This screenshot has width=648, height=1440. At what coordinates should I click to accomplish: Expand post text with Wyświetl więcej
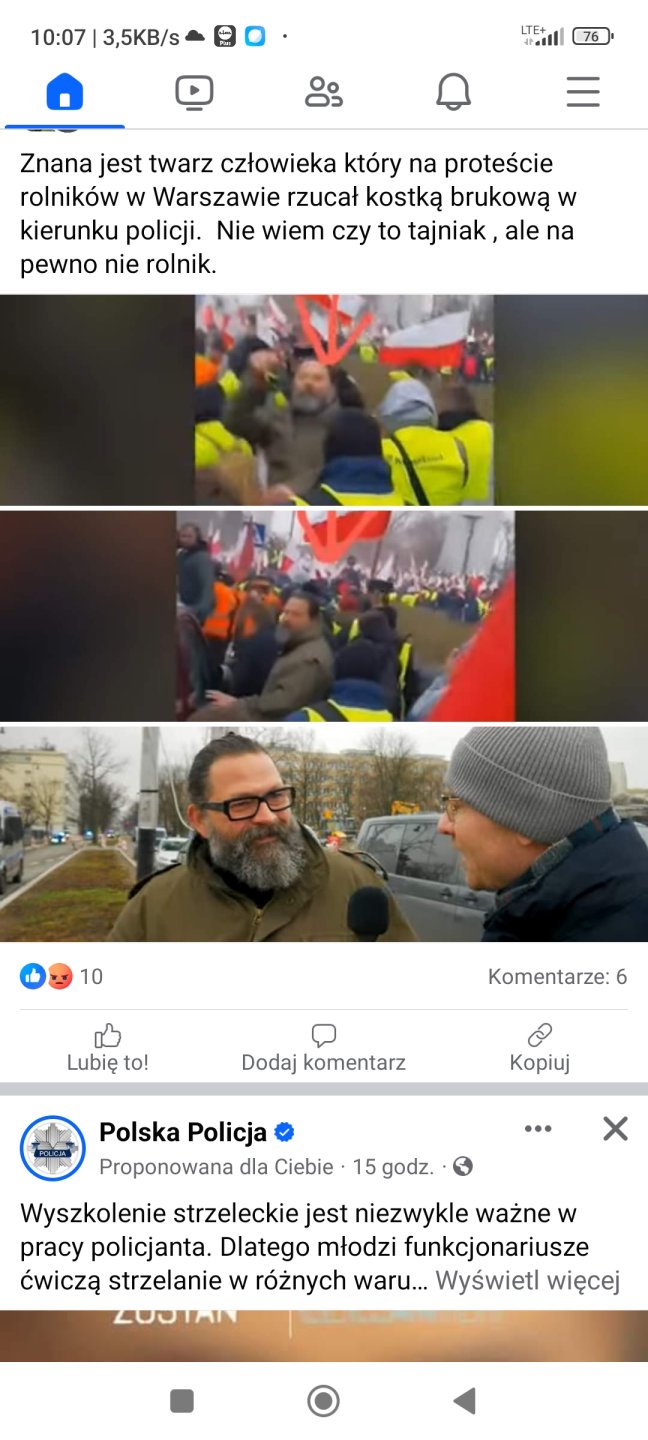point(527,1280)
